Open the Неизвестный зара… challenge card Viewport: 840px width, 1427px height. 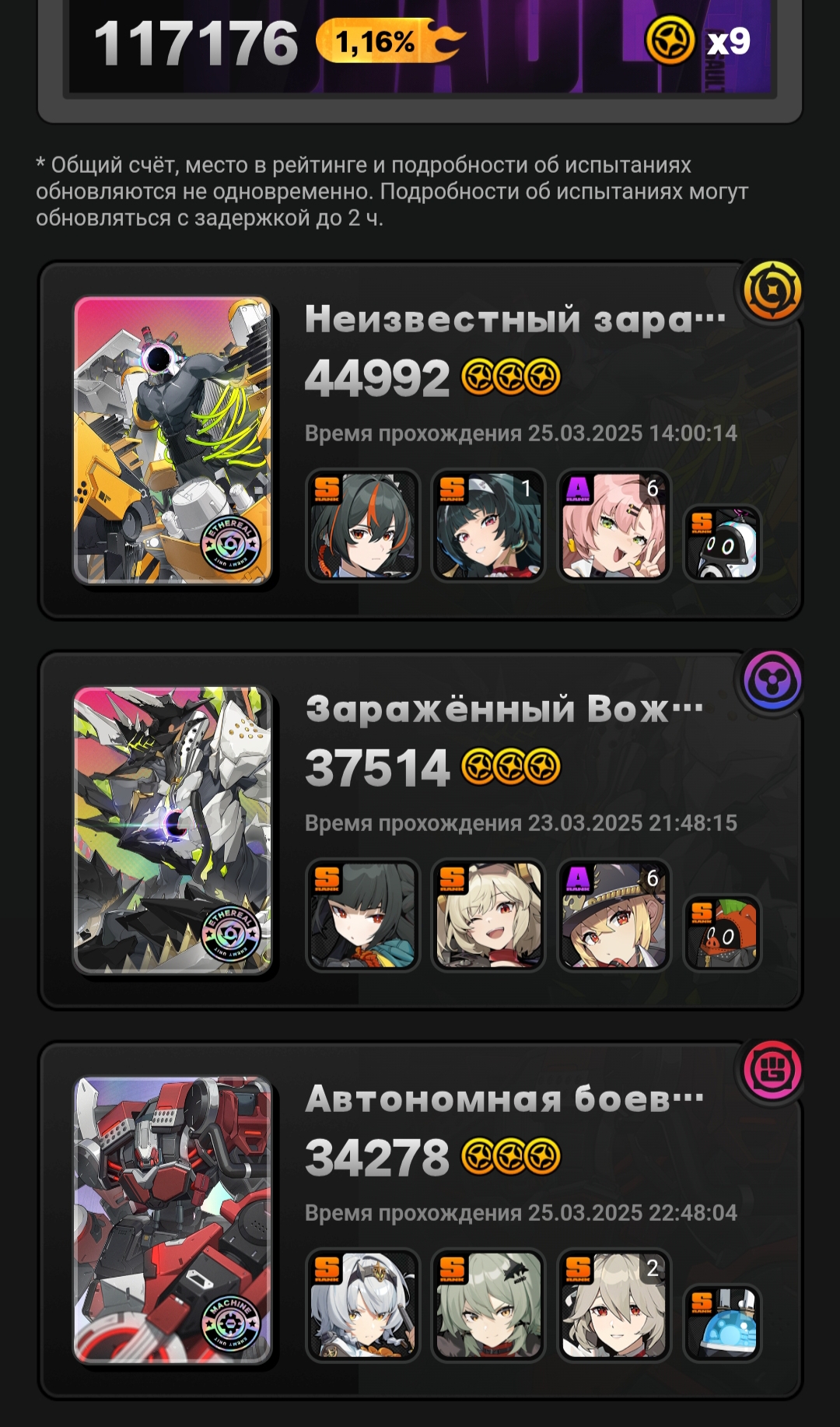coord(420,440)
